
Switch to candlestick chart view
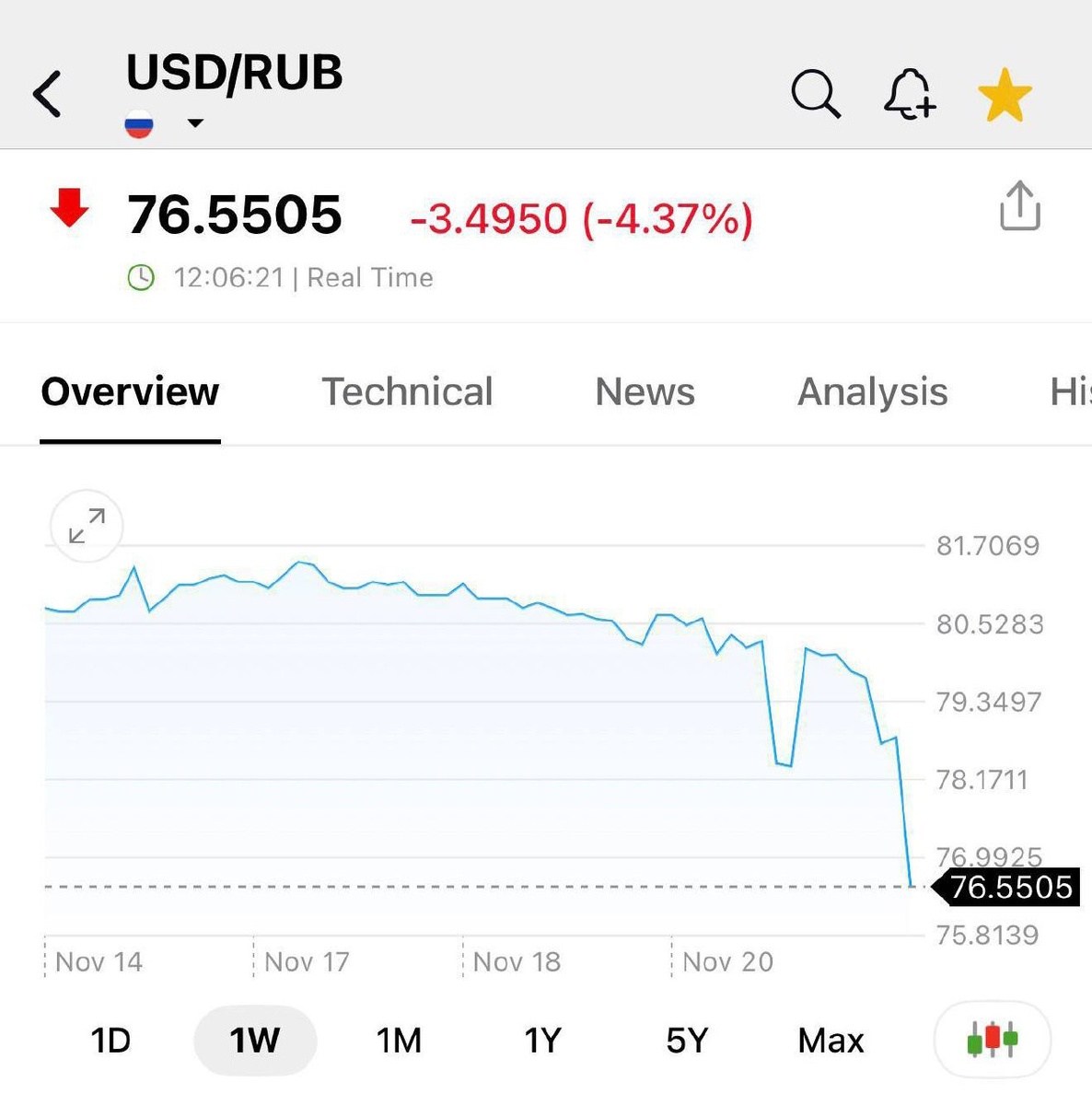point(993,1040)
